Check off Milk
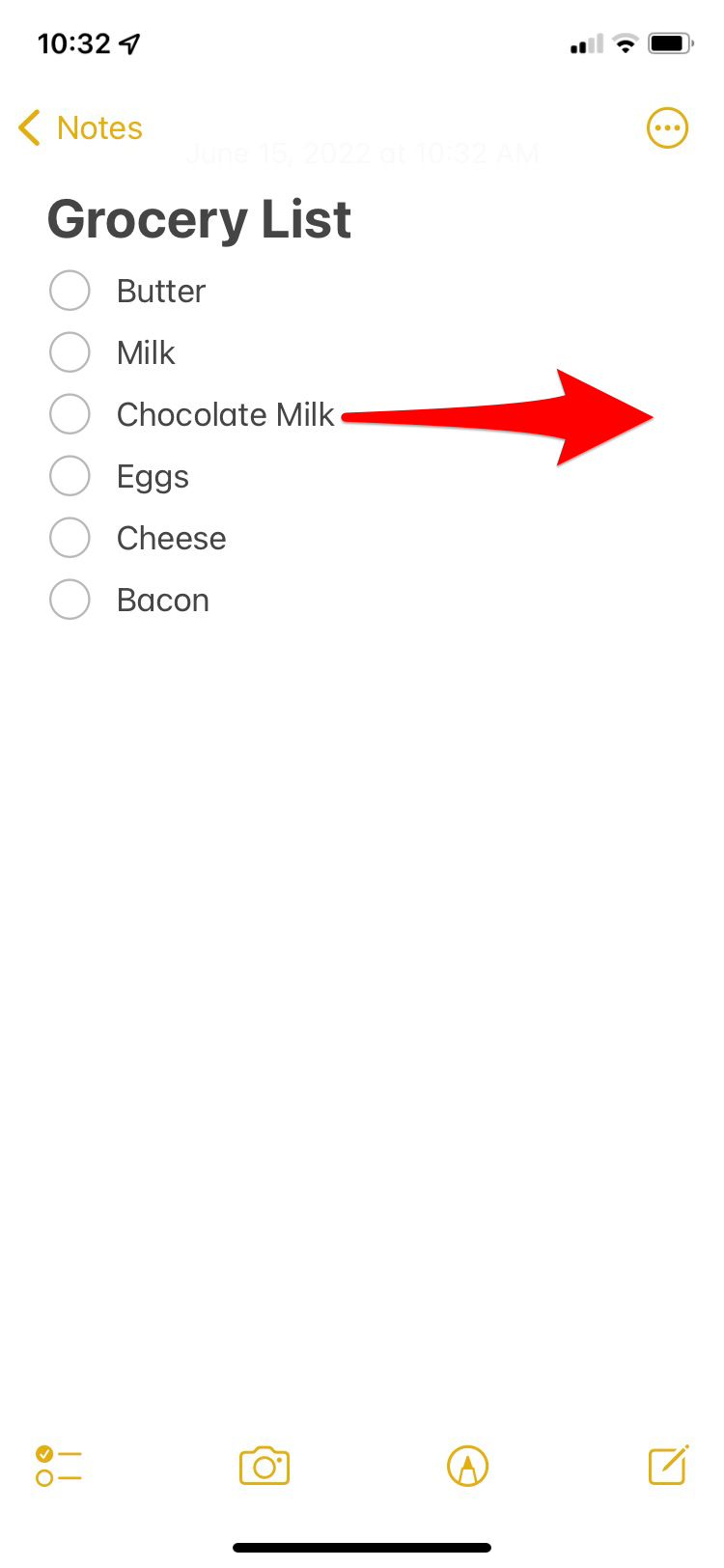Viewport: 724px width, 1568px height. click(70, 352)
